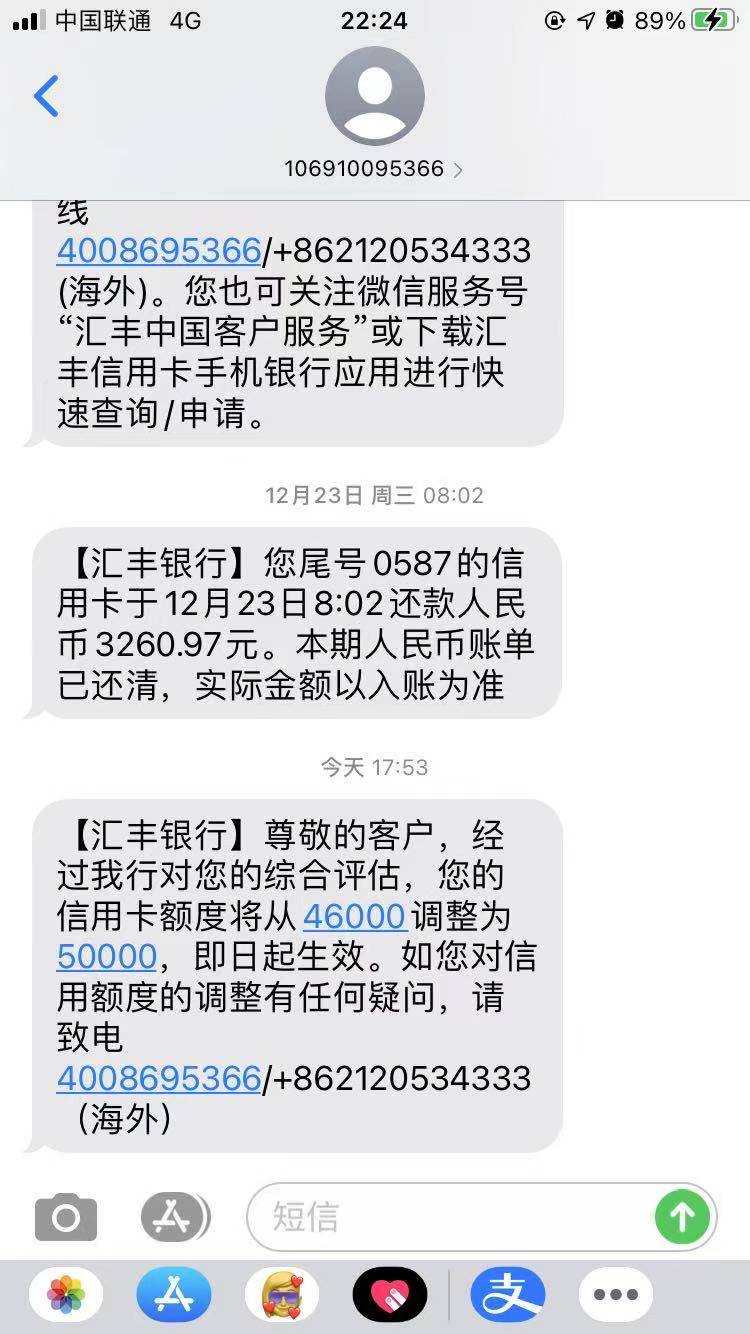Send the message with the green arrow
The width and height of the screenshot is (750, 1334).
coord(683,1217)
